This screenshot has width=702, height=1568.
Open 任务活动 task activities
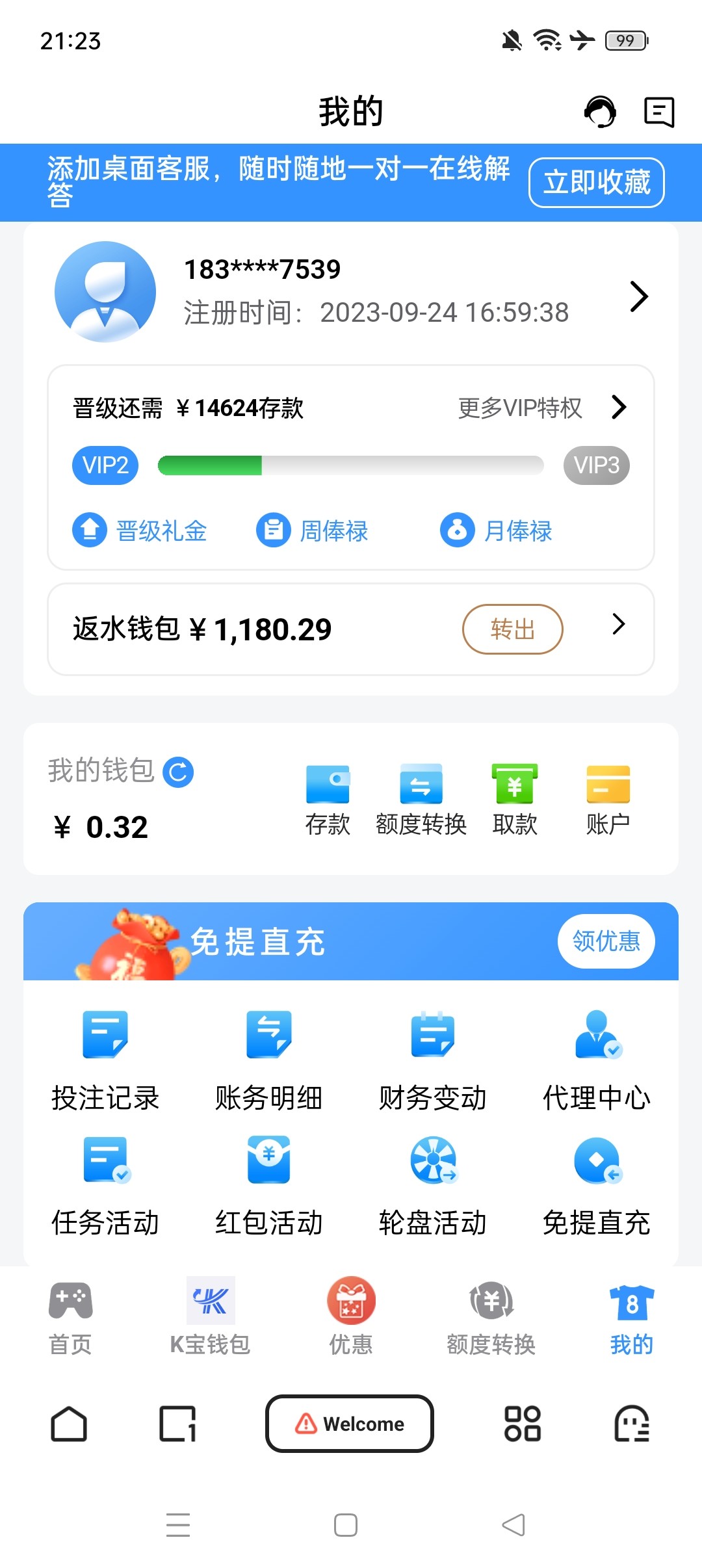pos(106,1177)
